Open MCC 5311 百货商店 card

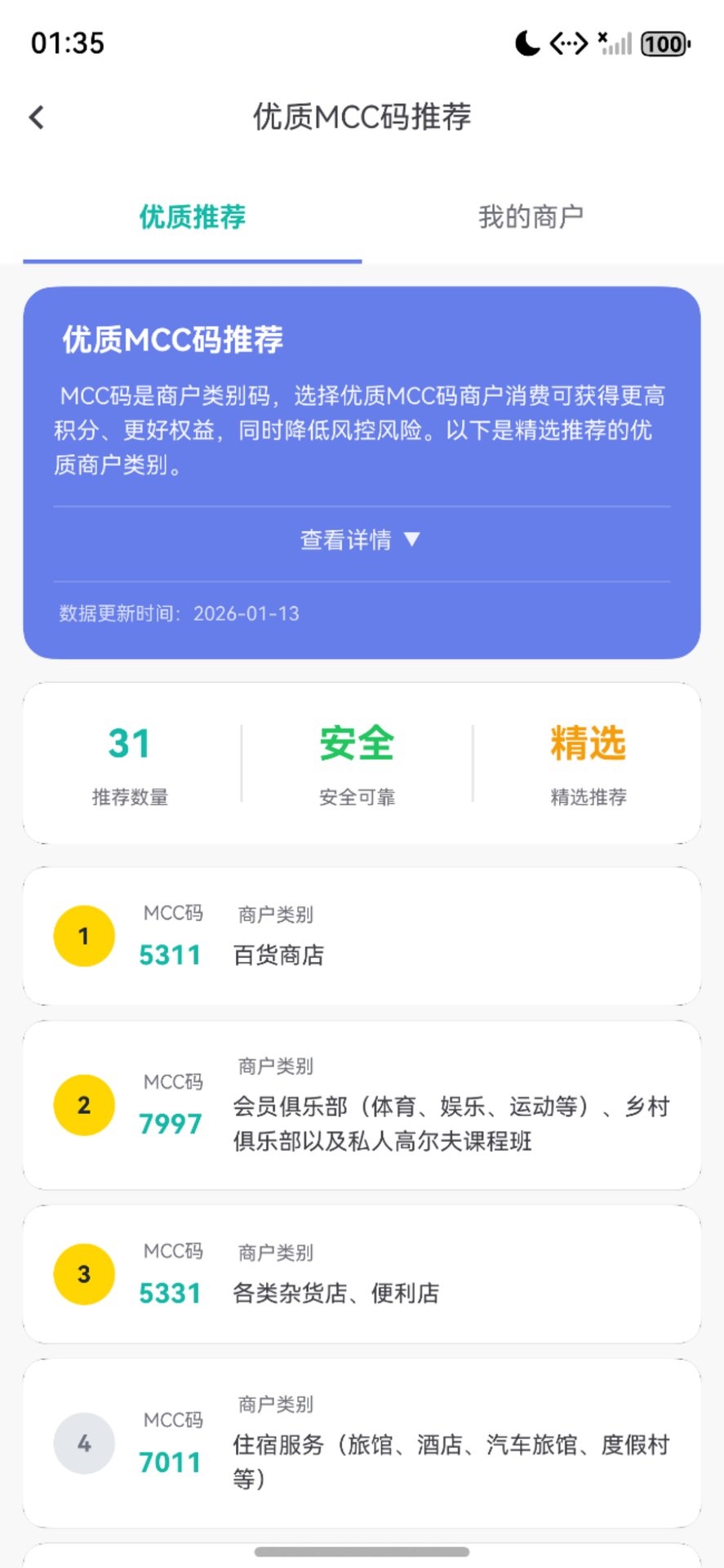point(362,936)
